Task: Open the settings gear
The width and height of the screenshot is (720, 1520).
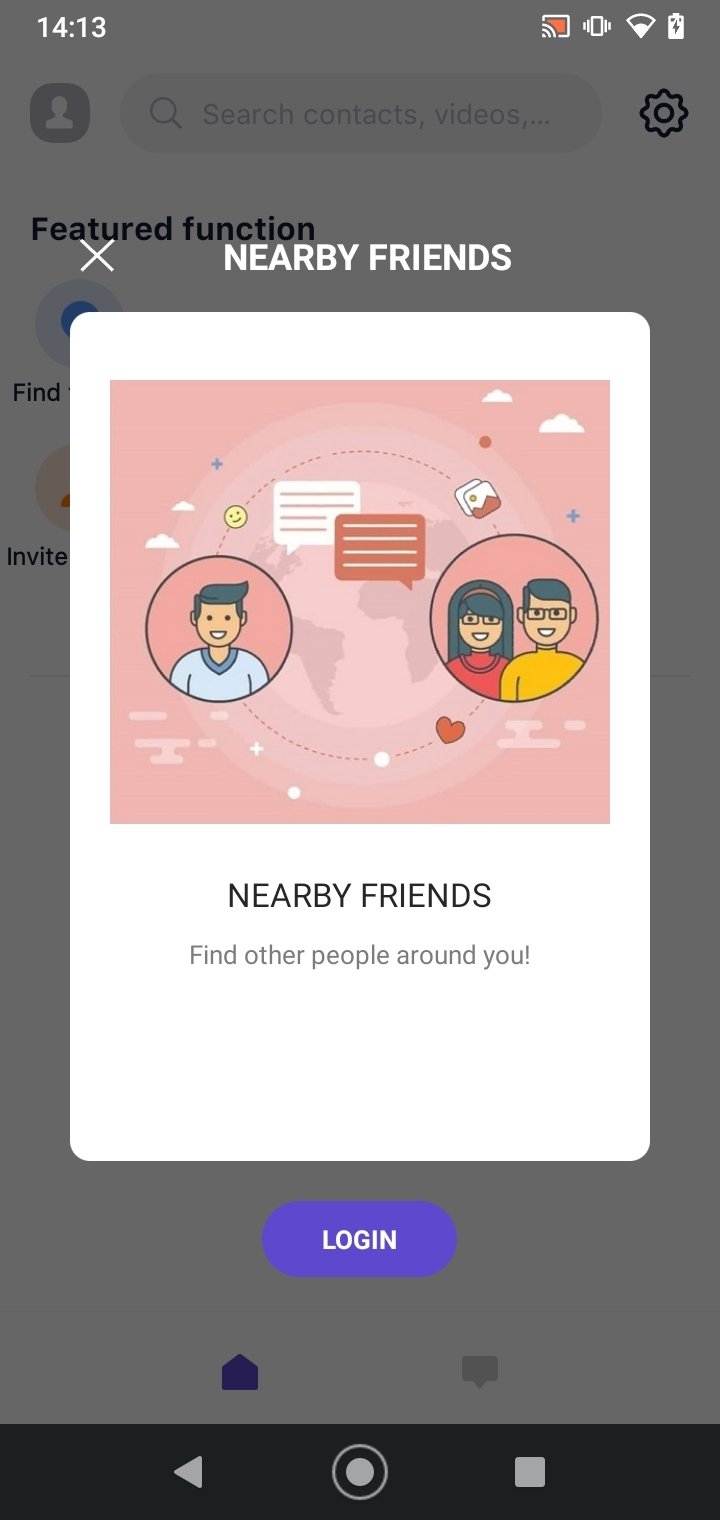Action: 664,113
